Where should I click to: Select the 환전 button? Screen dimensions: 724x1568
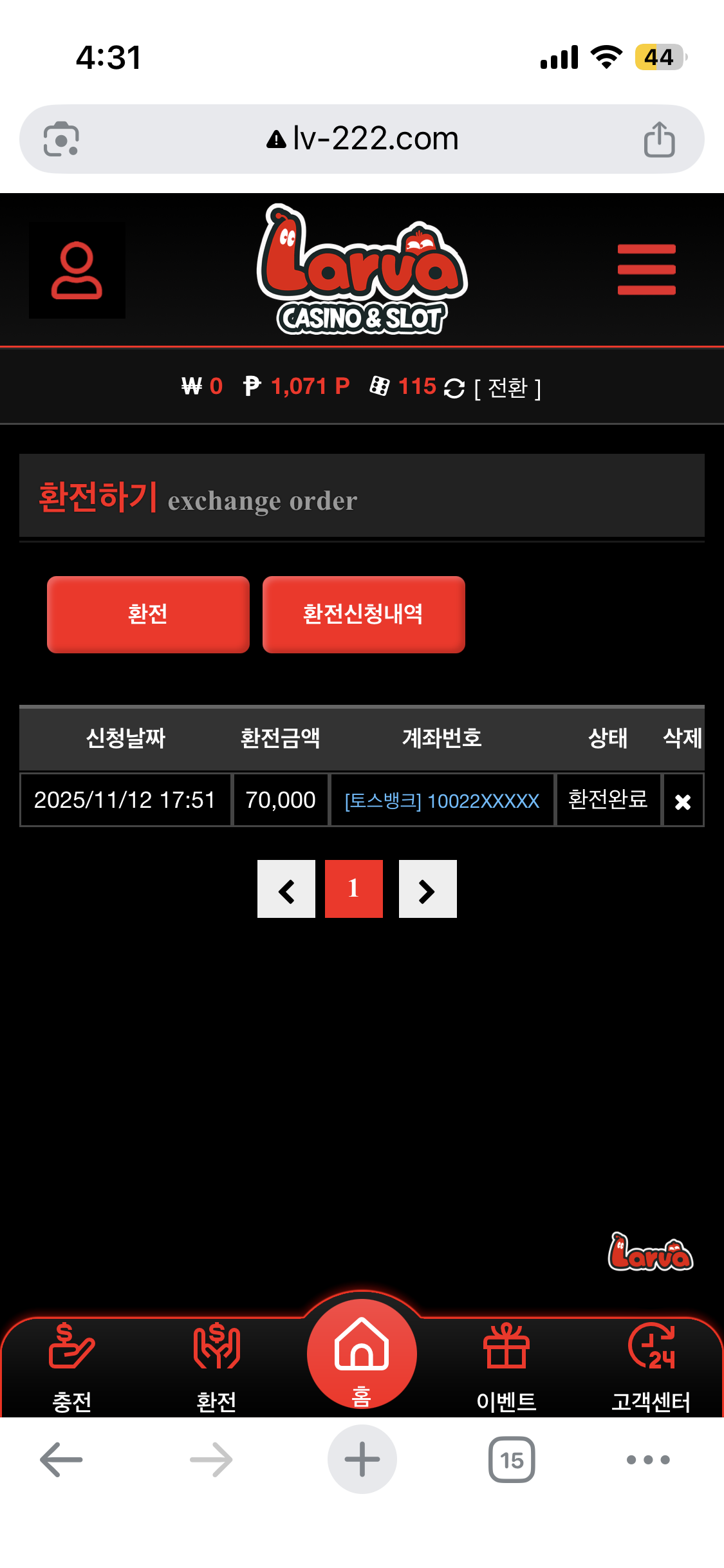[x=148, y=614]
